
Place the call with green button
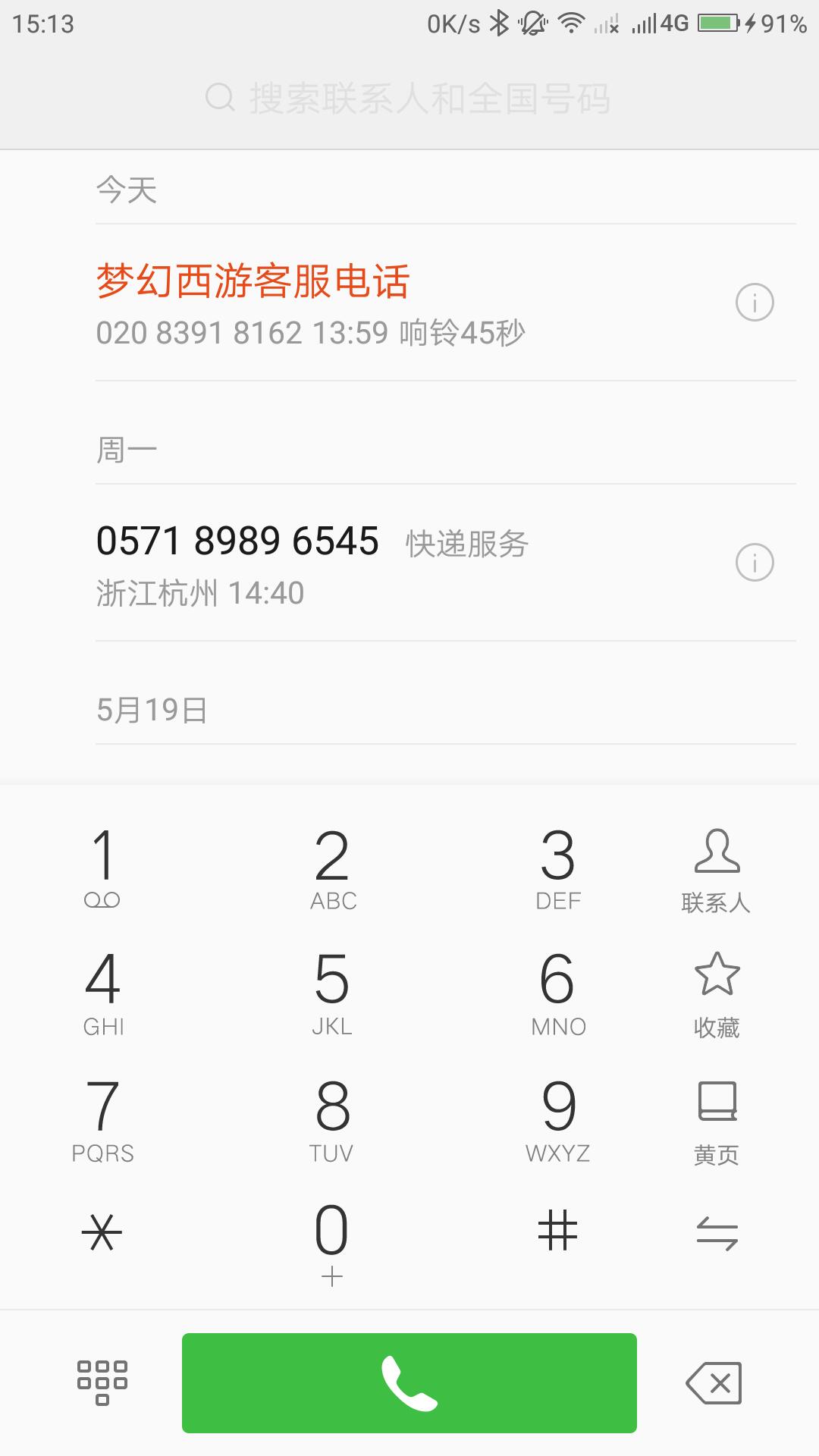click(409, 1382)
